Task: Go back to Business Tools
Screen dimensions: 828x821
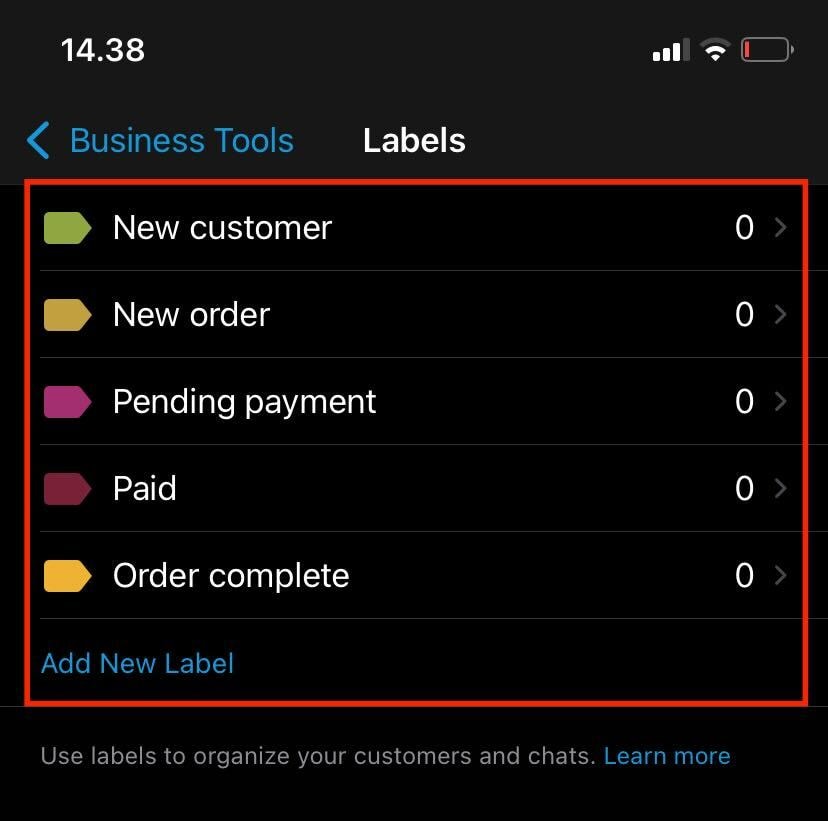Action: tap(160, 141)
